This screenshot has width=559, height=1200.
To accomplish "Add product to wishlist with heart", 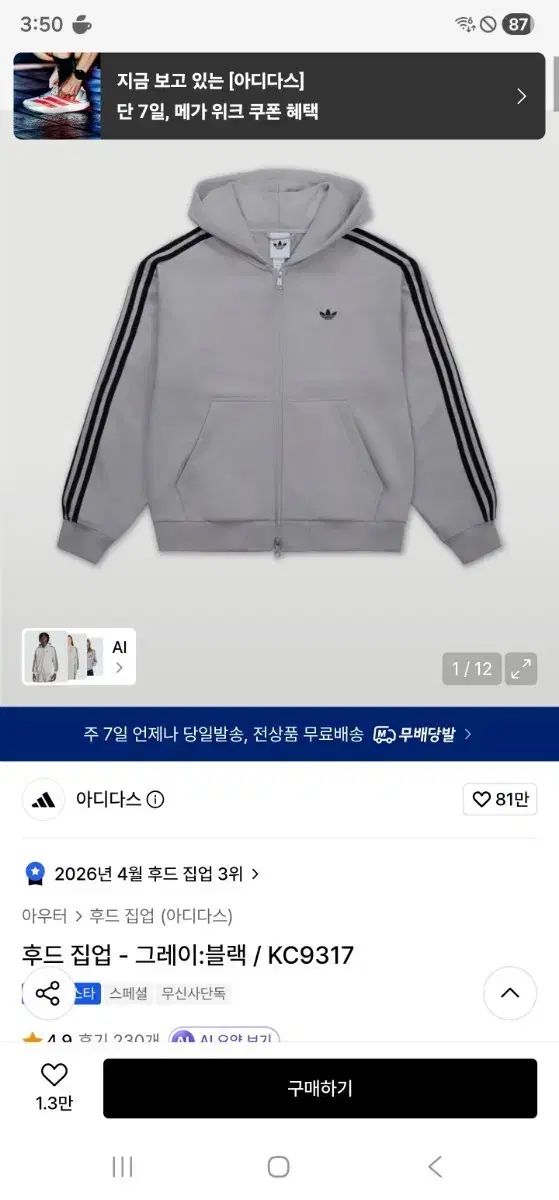I will click(54, 1087).
